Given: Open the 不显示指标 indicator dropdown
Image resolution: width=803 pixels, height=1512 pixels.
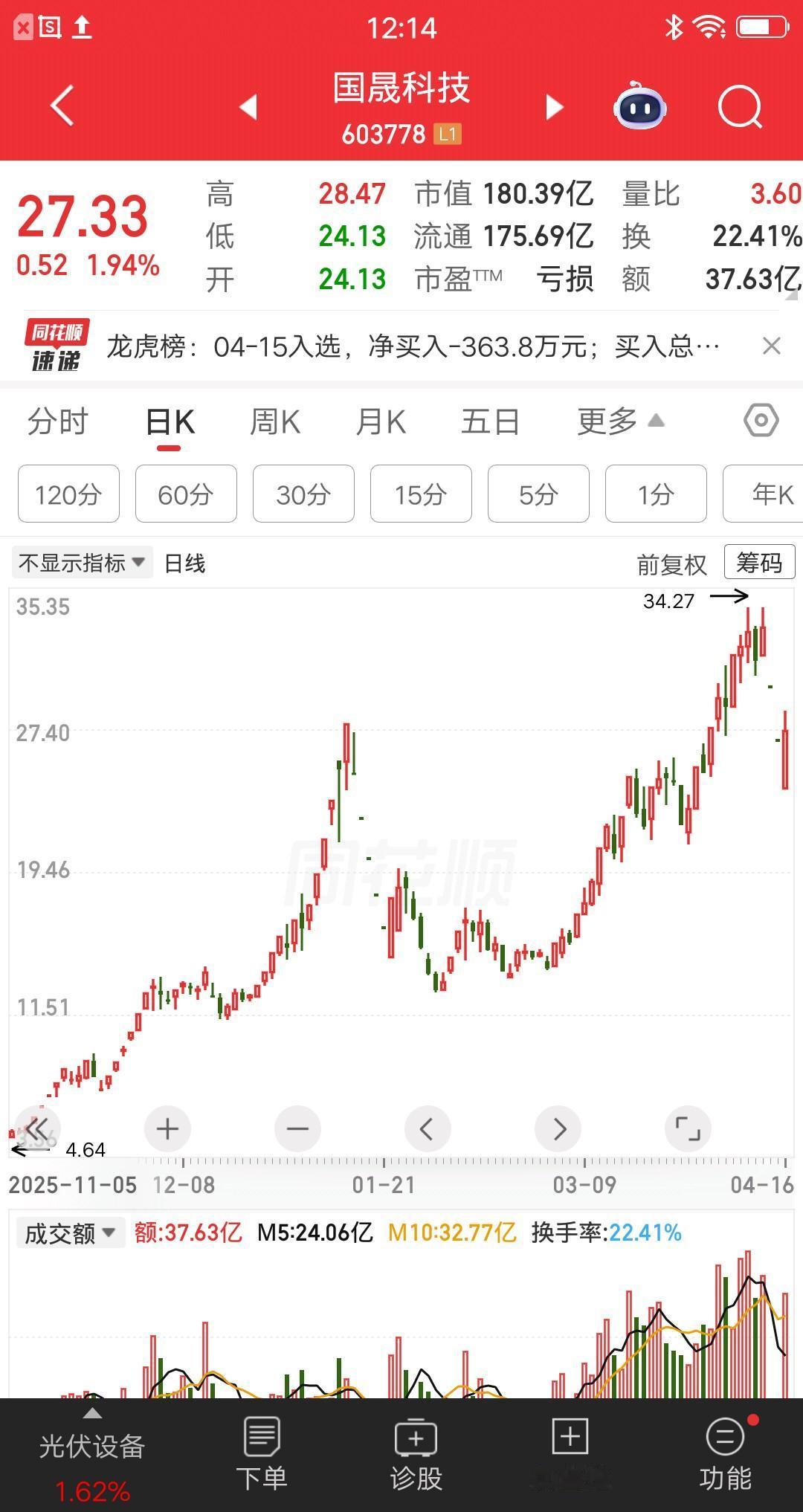Looking at the screenshot, I should point(82,563).
